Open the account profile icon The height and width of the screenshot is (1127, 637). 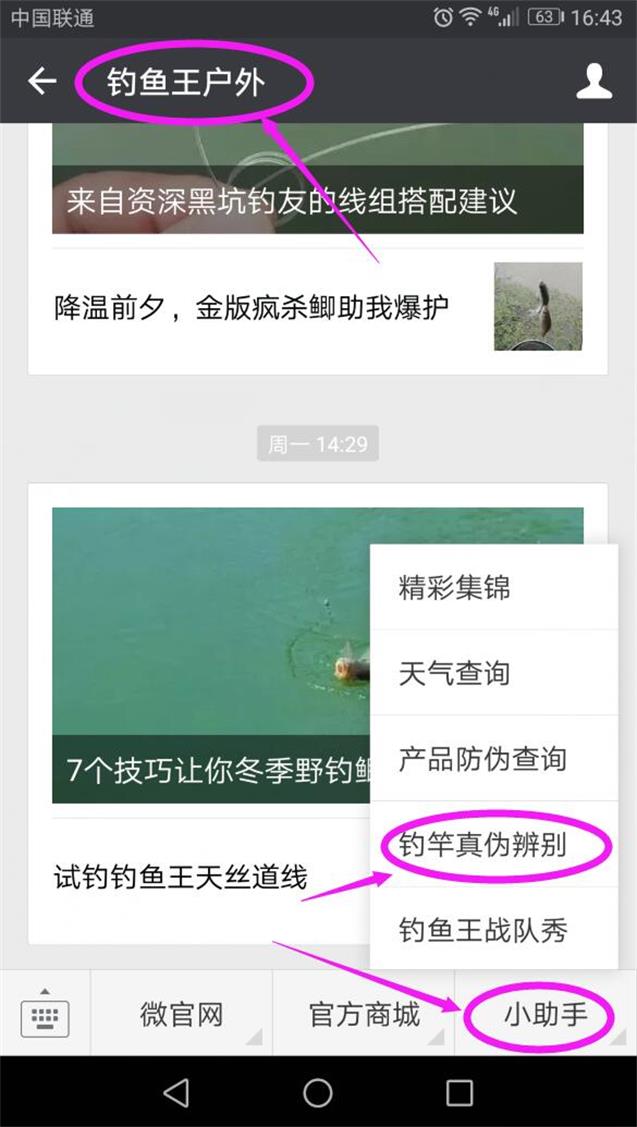[593, 82]
